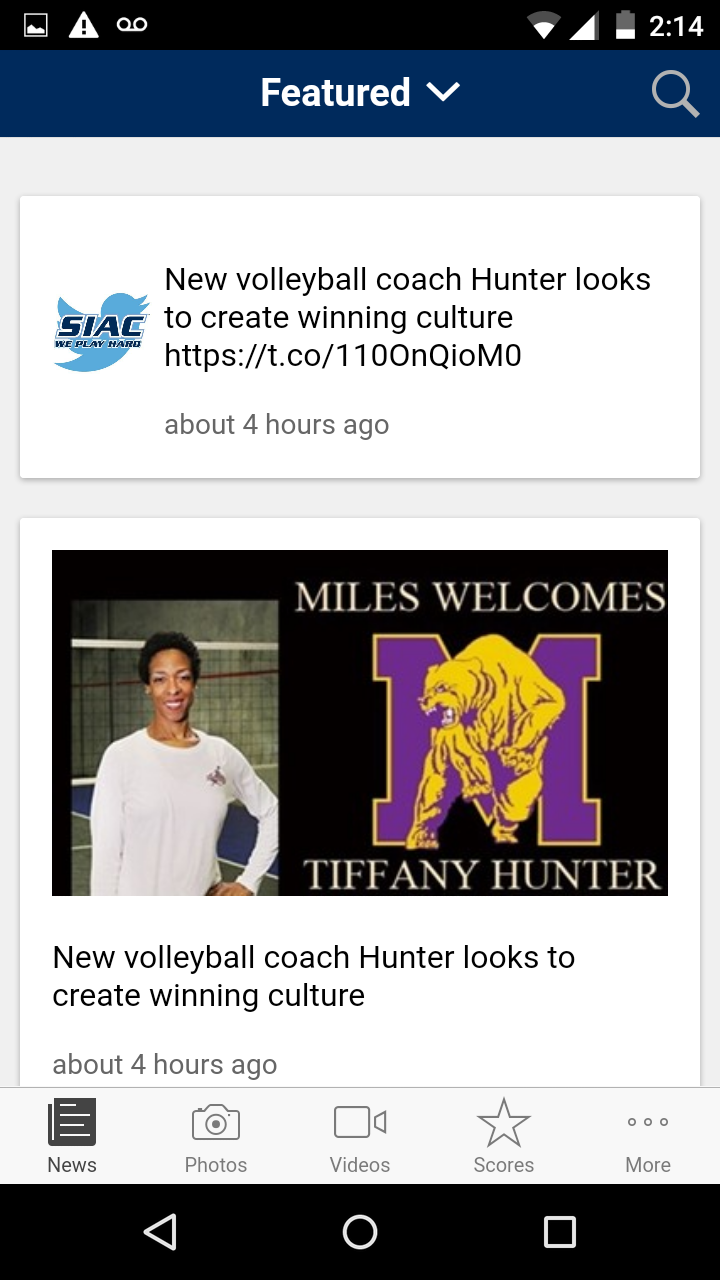The image size is (720, 1280).
Task: Expand the Featured dropdown
Action: (x=360, y=93)
